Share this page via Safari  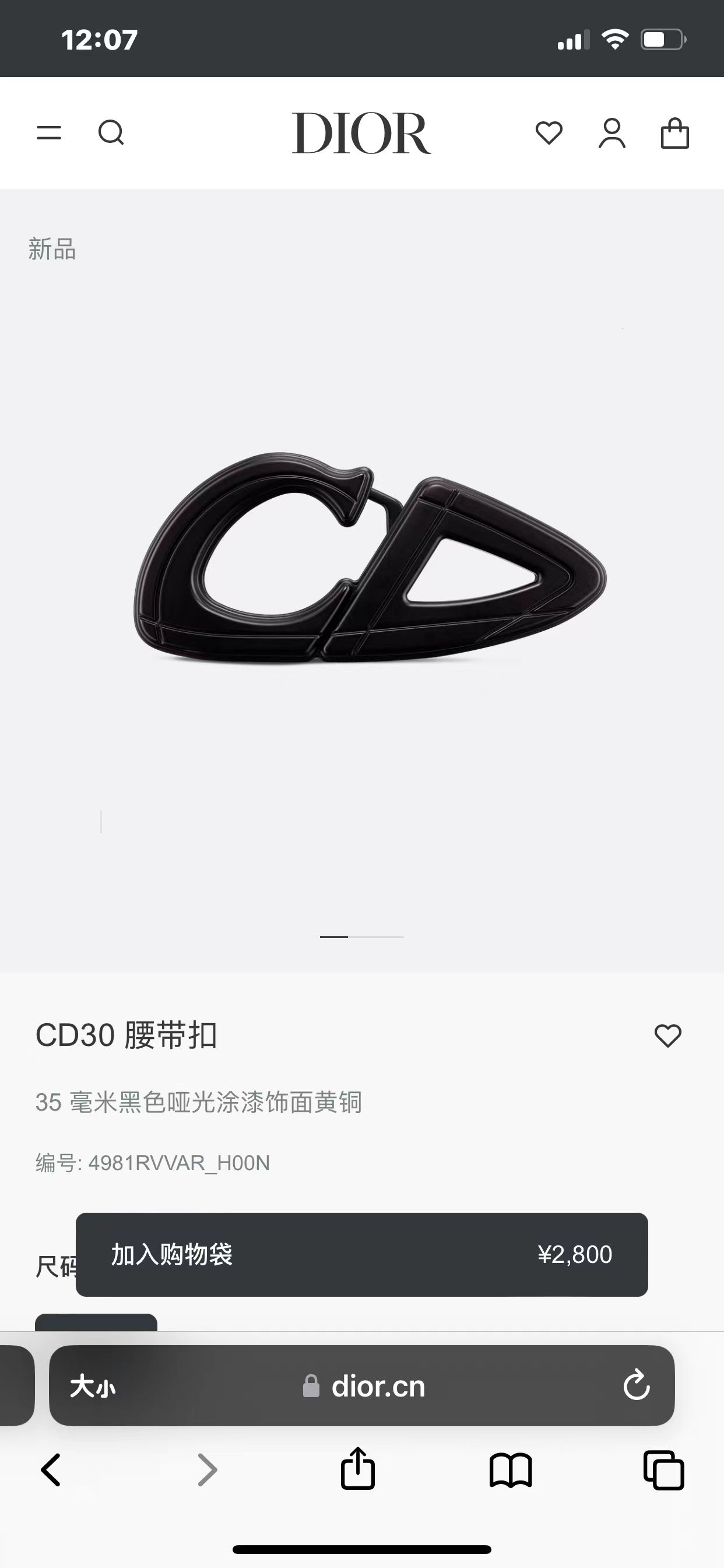pyautogui.click(x=358, y=1469)
